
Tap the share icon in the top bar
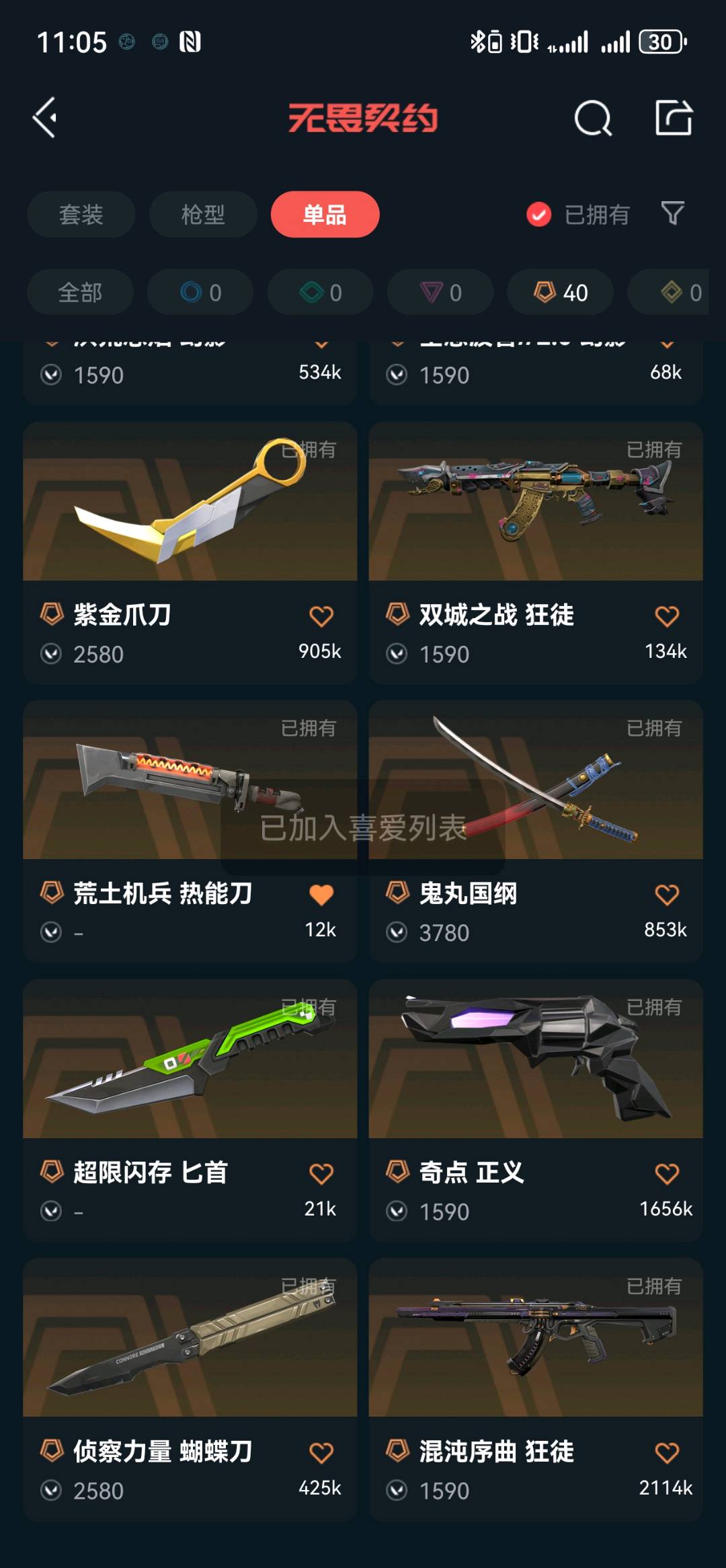click(x=674, y=118)
